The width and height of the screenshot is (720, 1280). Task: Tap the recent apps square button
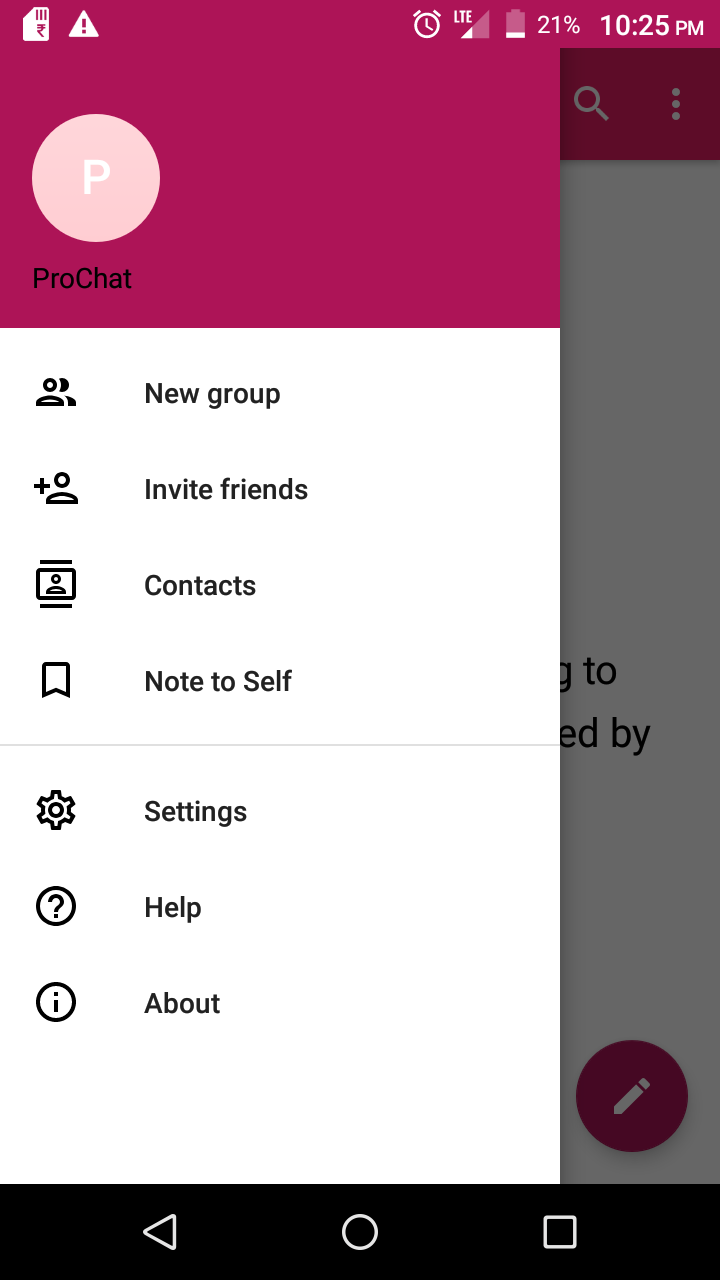pos(560,1232)
